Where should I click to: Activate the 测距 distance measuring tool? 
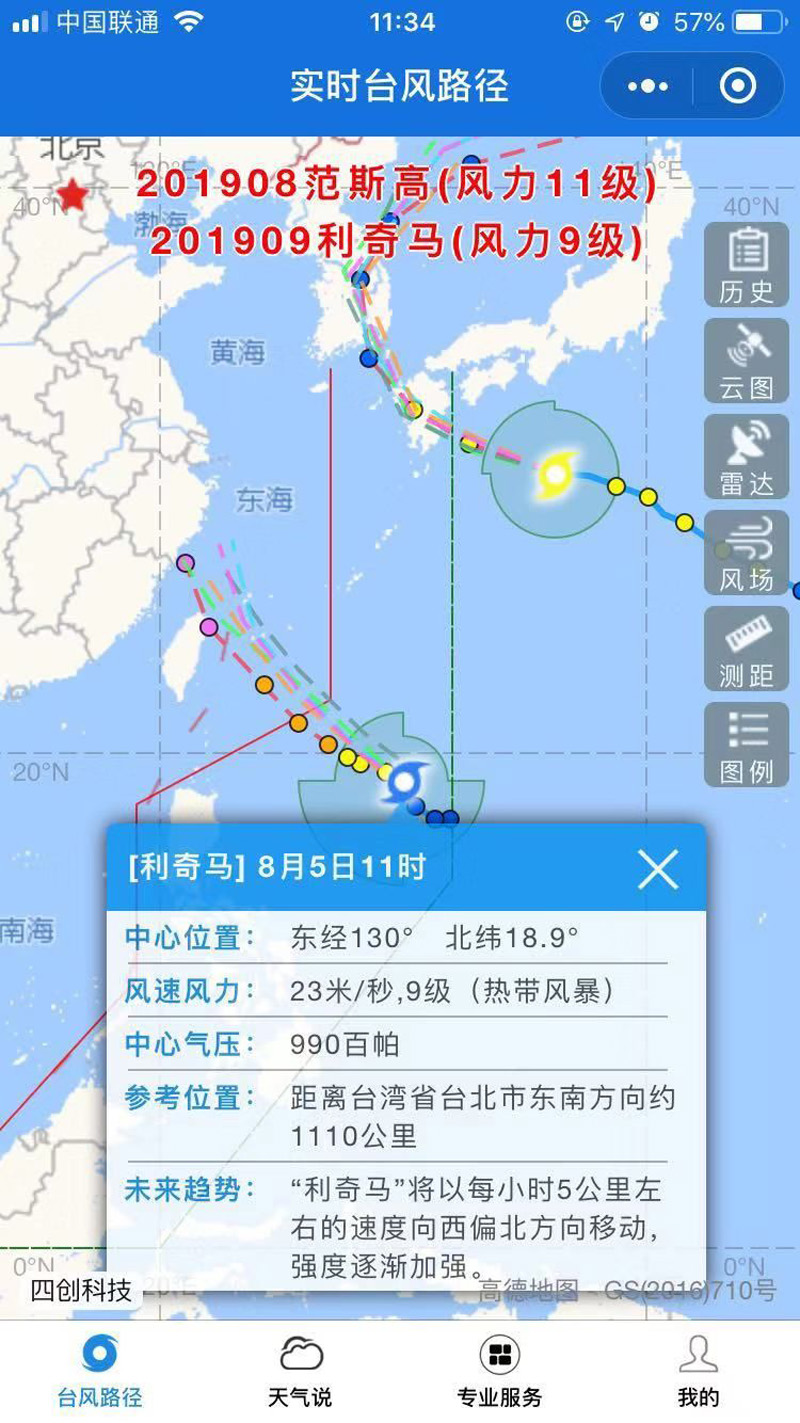click(x=746, y=649)
